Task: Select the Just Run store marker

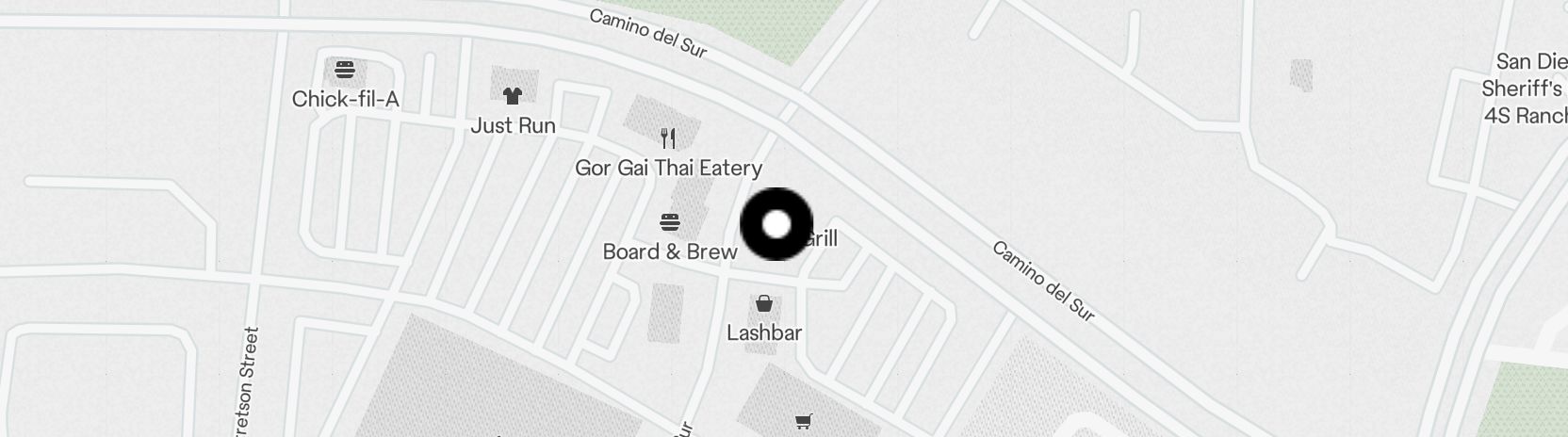Action: tap(512, 96)
